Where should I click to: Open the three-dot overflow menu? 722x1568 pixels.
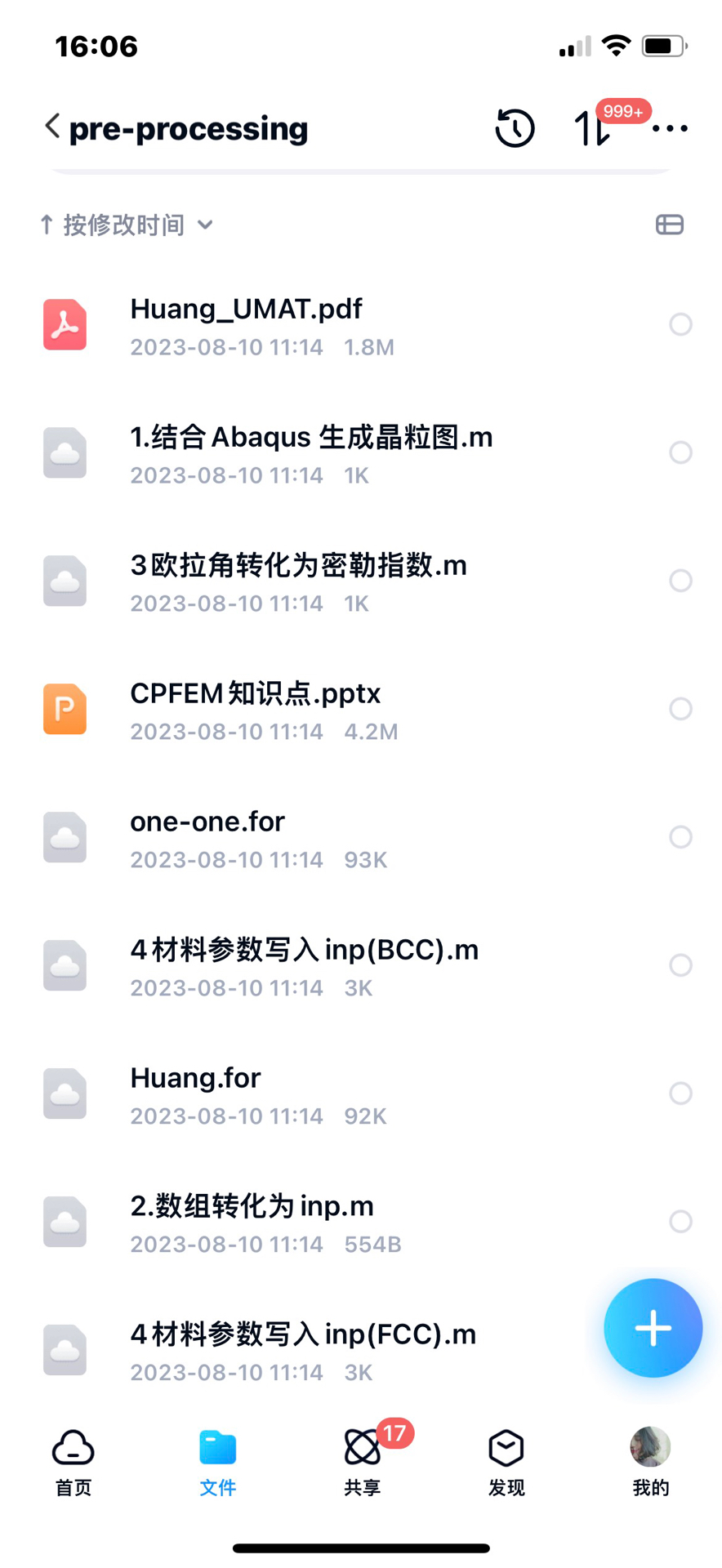click(x=670, y=128)
